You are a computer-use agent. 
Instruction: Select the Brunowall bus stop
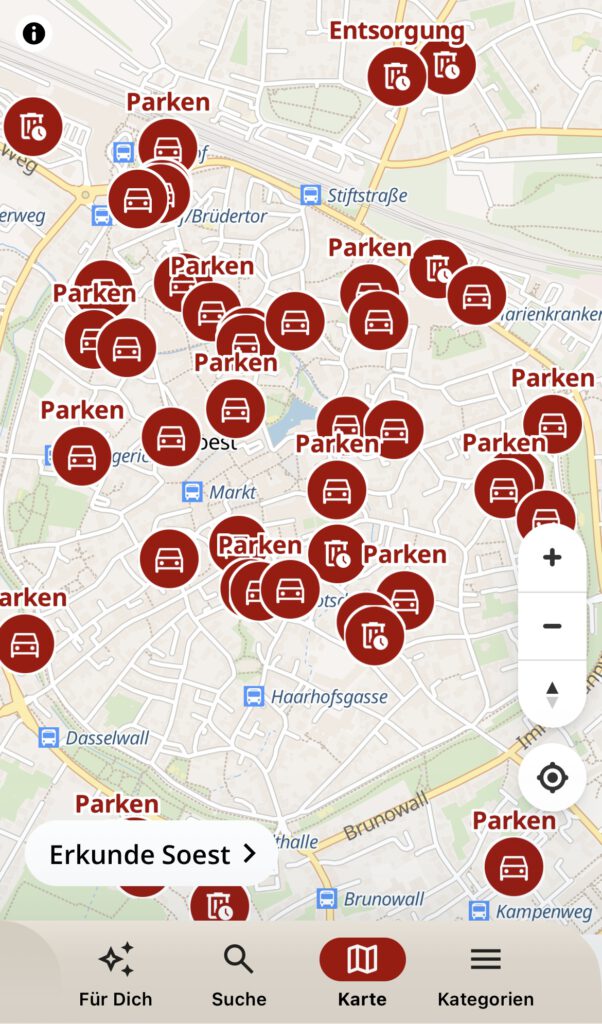[327, 898]
